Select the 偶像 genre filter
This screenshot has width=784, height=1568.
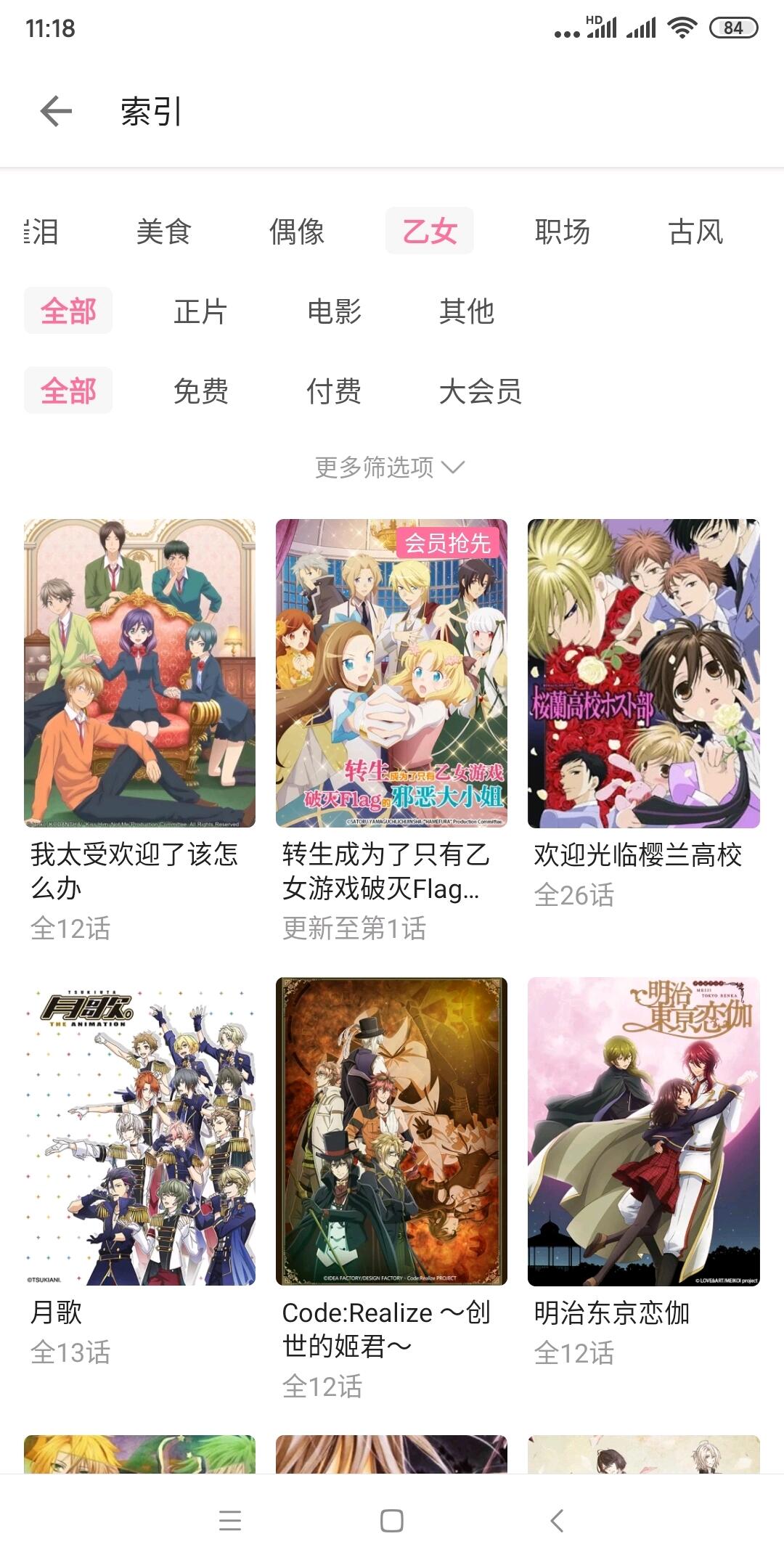click(297, 232)
